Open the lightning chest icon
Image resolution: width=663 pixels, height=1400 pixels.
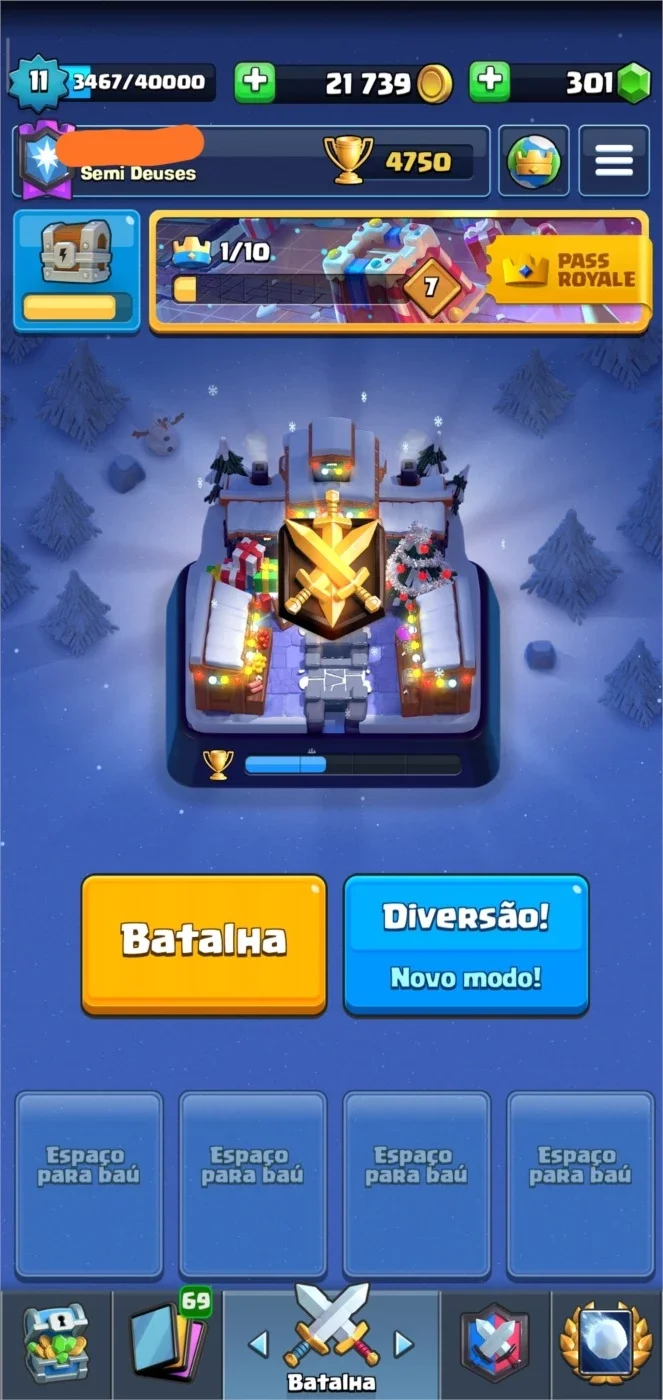77,270
